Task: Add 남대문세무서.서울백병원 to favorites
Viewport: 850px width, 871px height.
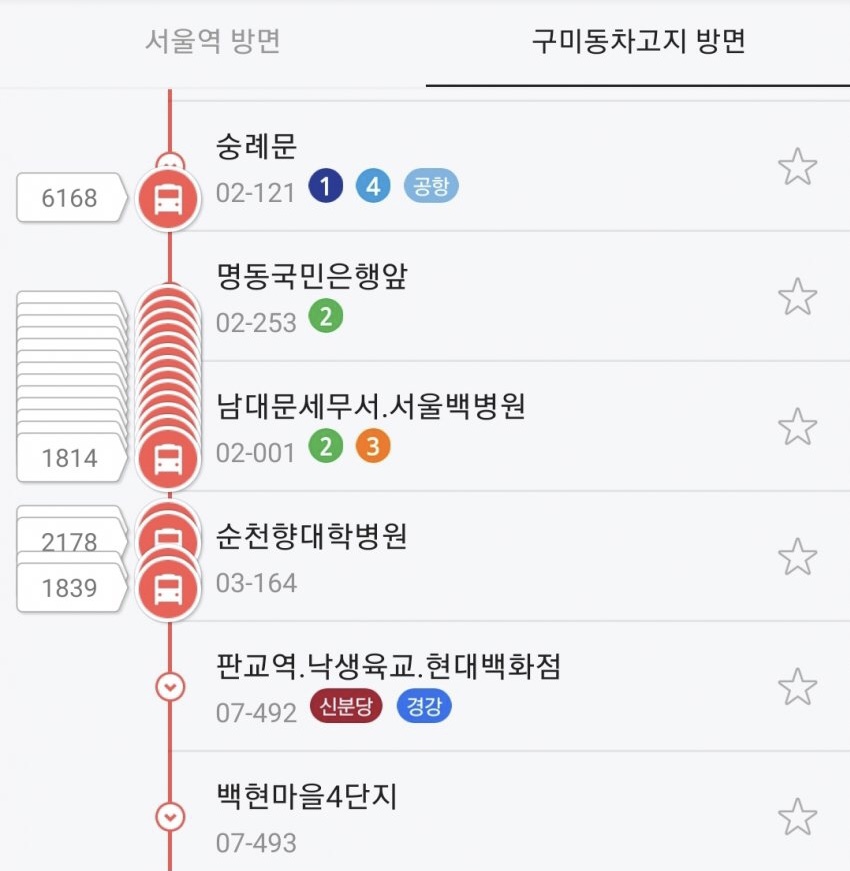Action: pos(797,427)
